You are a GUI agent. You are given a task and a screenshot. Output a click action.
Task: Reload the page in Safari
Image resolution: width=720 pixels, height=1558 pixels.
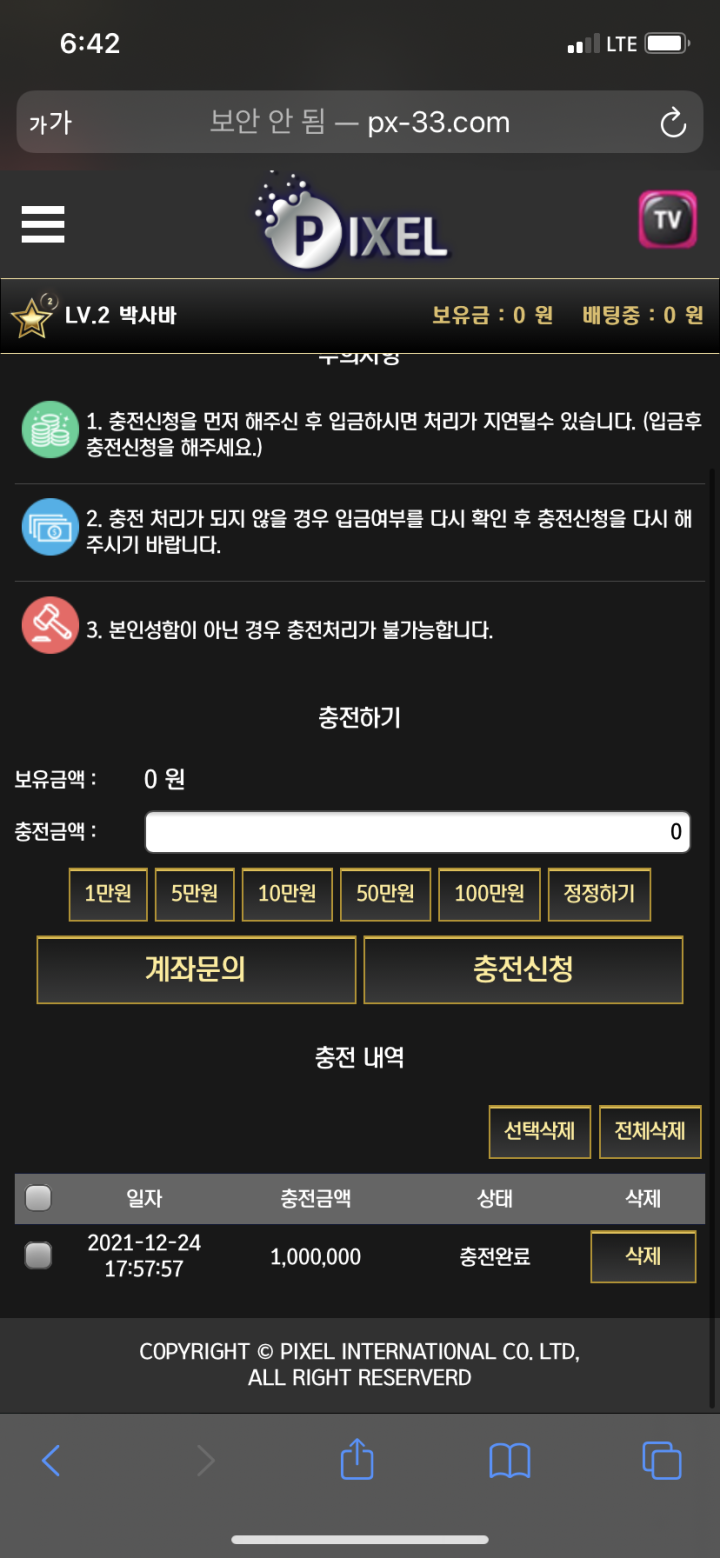(673, 123)
